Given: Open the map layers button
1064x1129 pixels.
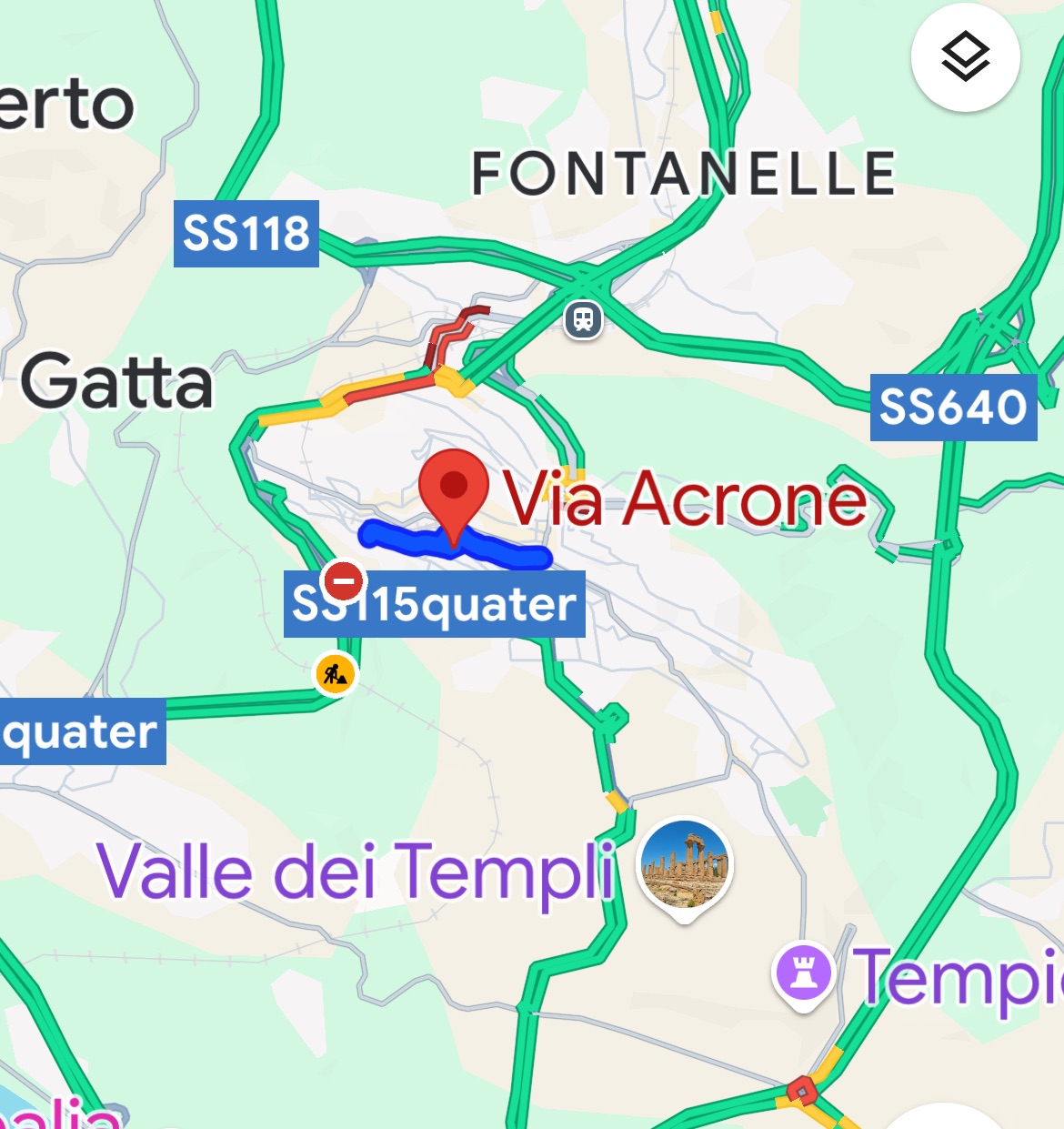Looking at the screenshot, I should coord(965,57).
